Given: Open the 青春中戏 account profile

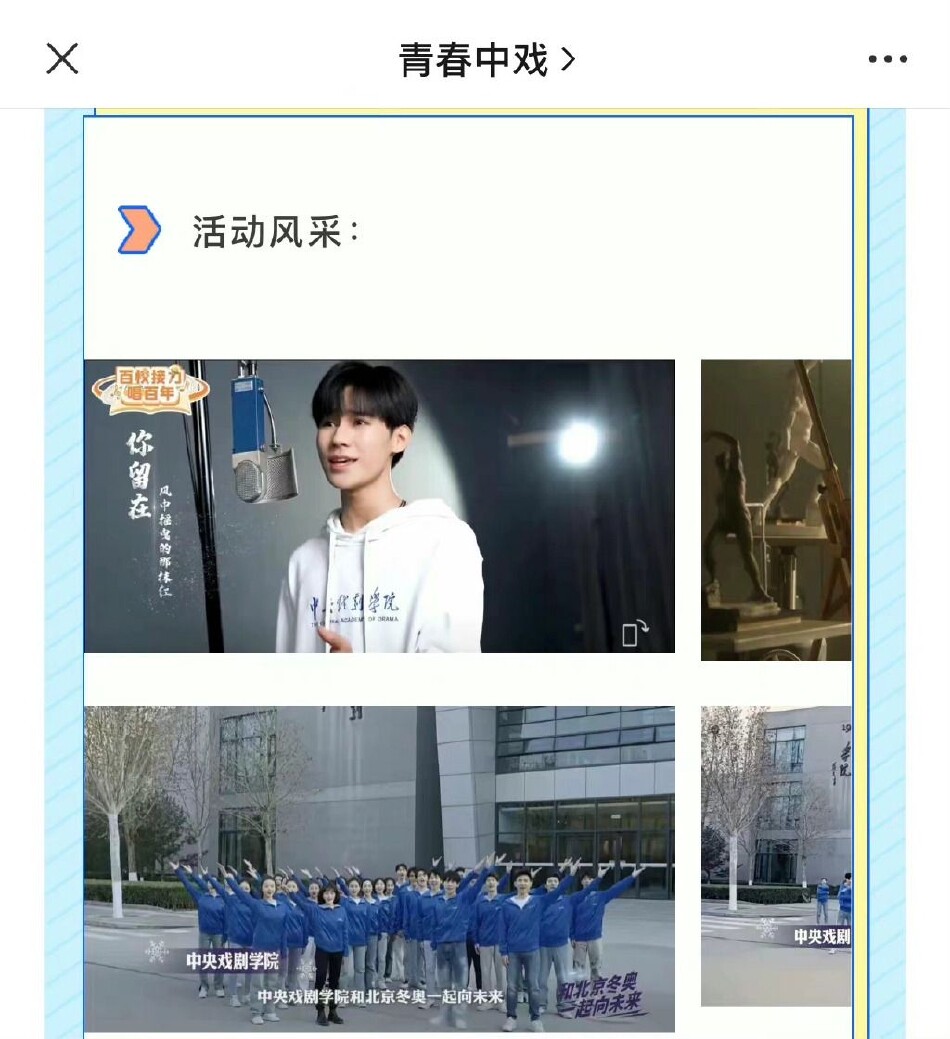Looking at the screenshot, I should (x=487, y=61).
